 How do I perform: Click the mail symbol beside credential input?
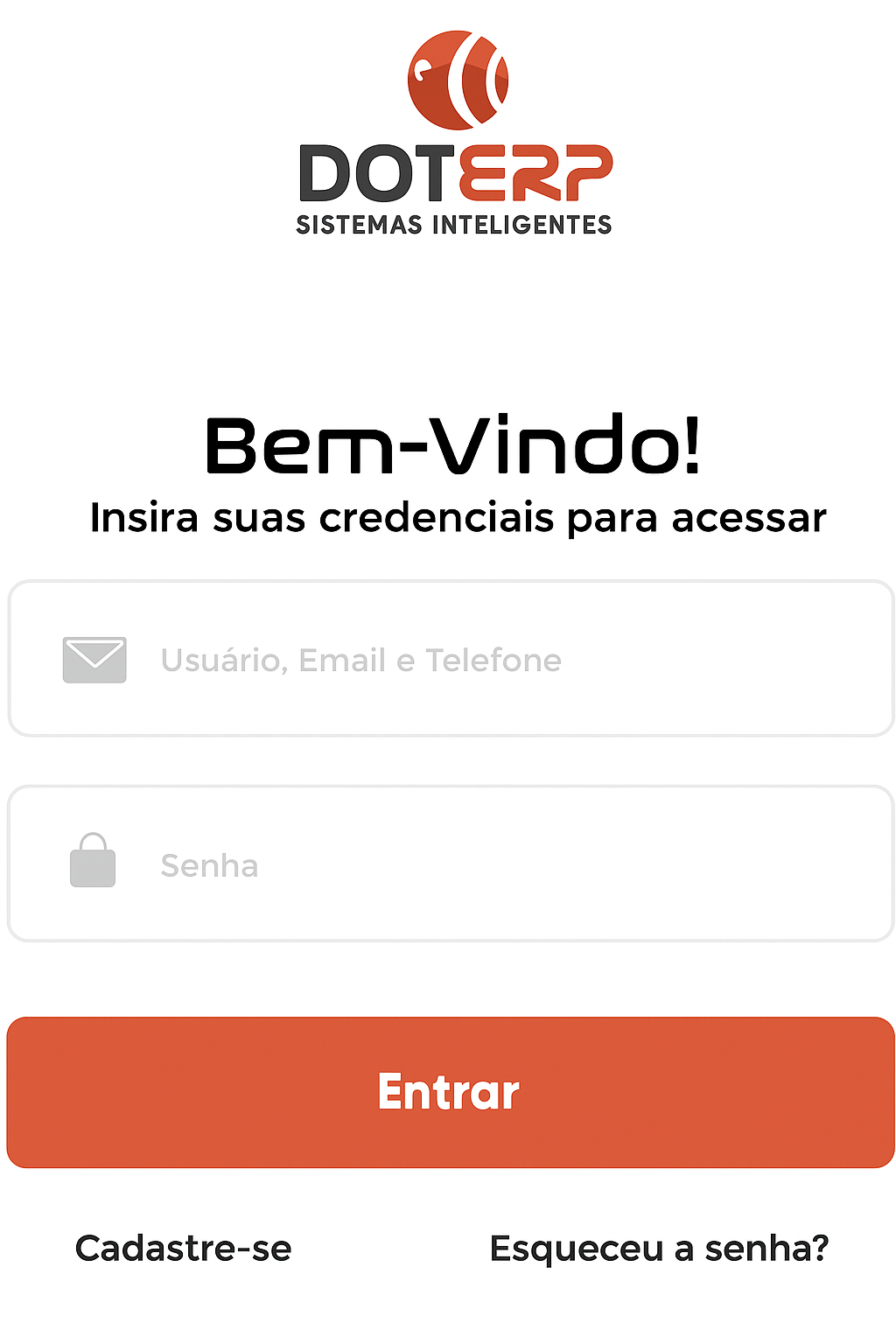pos(94,660)
